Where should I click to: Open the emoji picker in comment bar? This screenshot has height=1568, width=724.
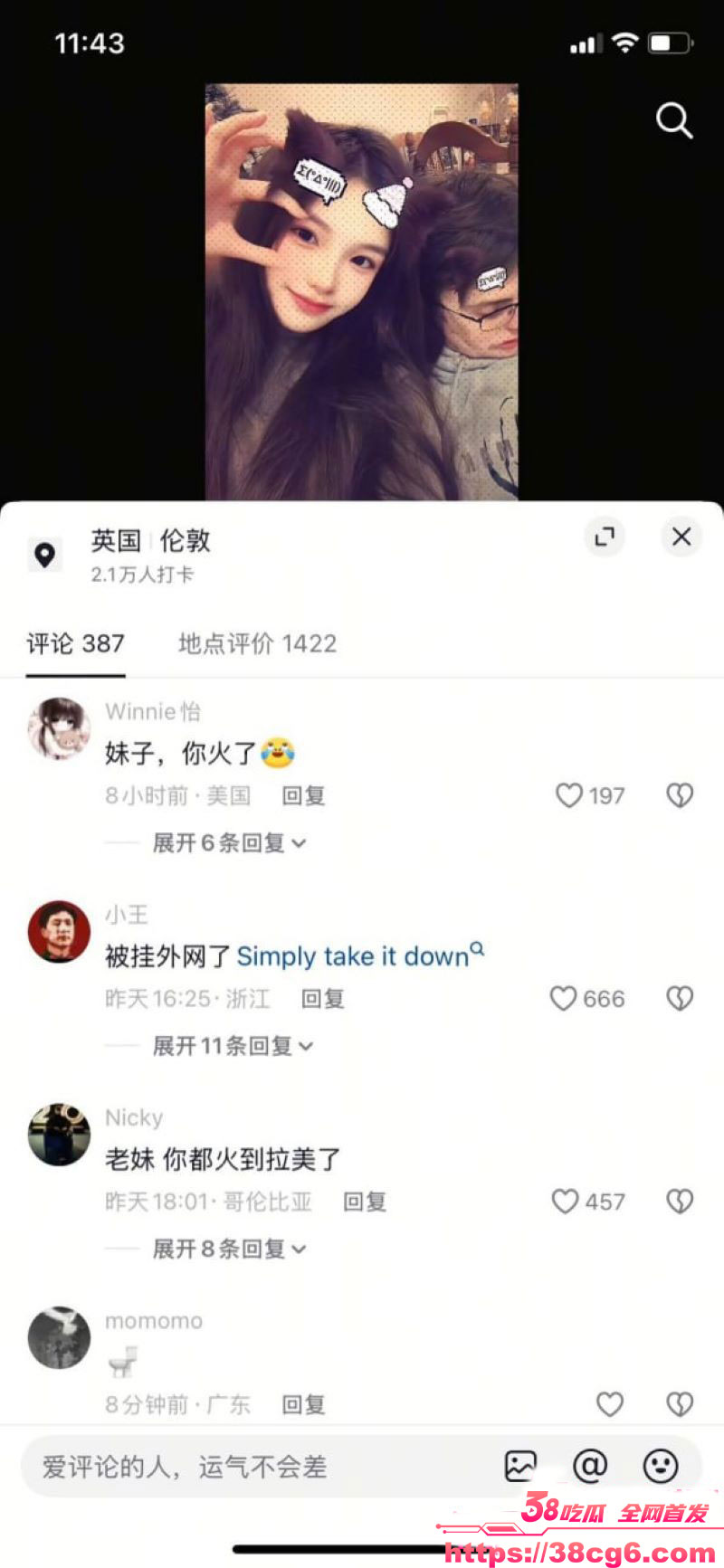pyautogui.click(x=660, y=1465)
